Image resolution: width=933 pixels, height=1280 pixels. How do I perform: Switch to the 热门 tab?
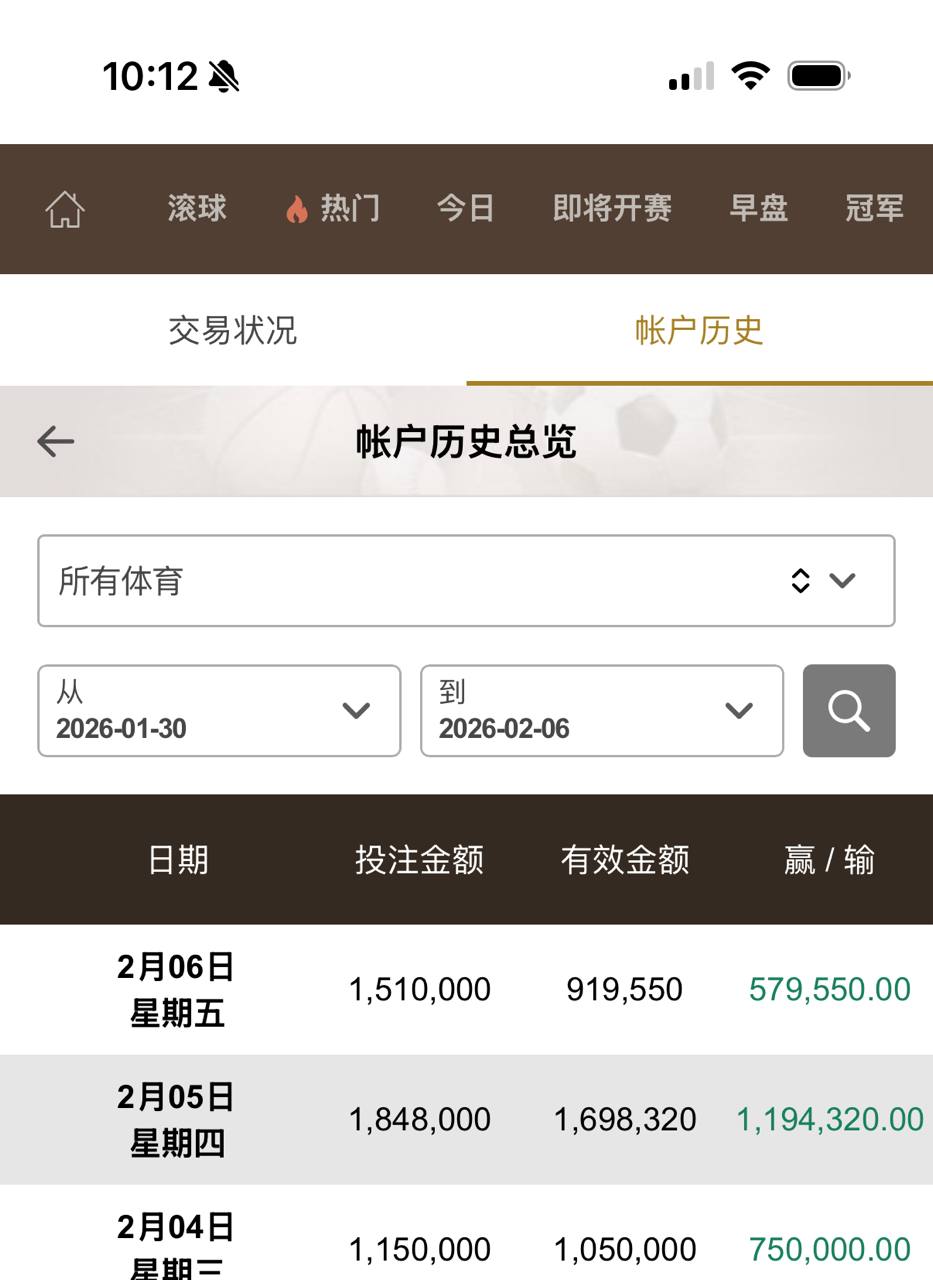pyautogui.click(x=333, y=209)
